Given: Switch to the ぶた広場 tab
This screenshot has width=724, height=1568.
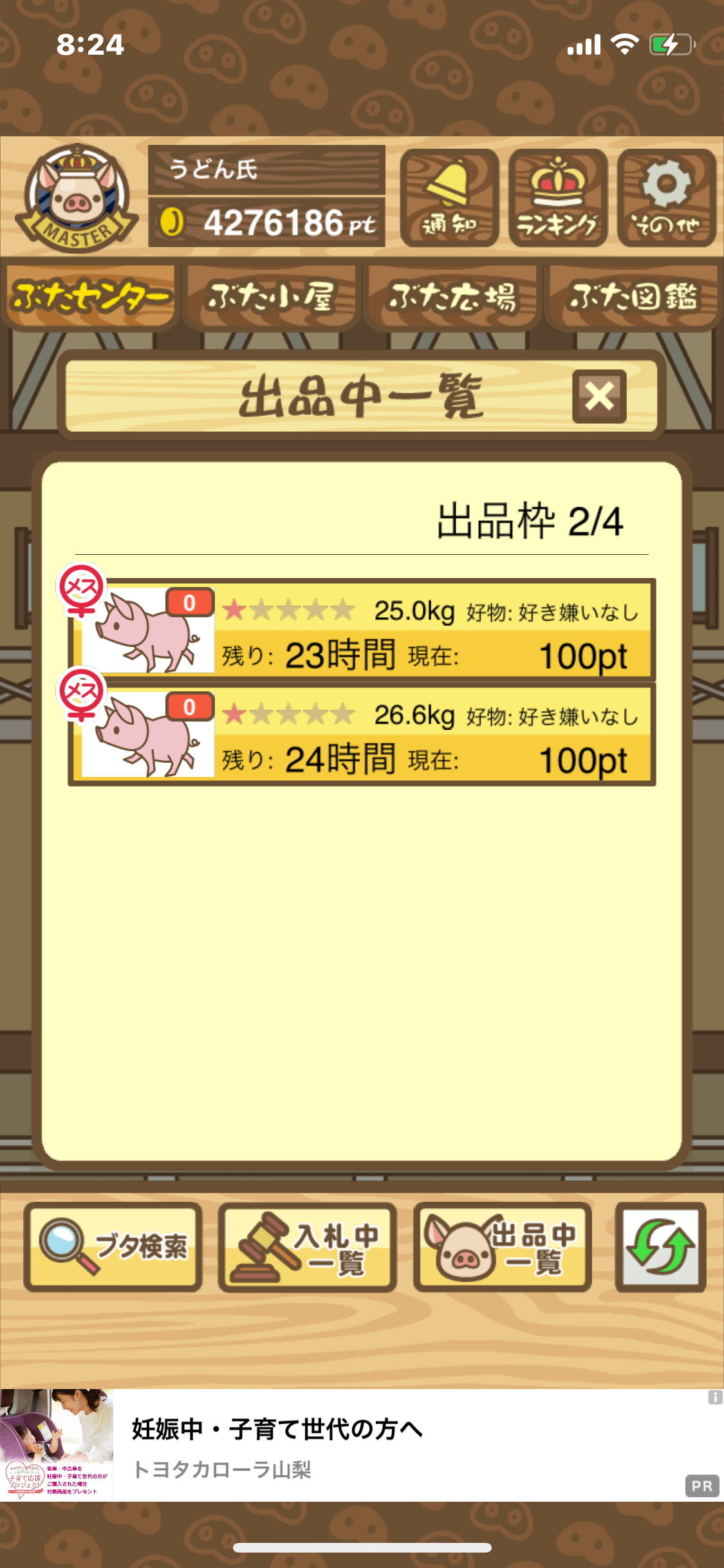Looking at the screenshot, I should (452, 297).
